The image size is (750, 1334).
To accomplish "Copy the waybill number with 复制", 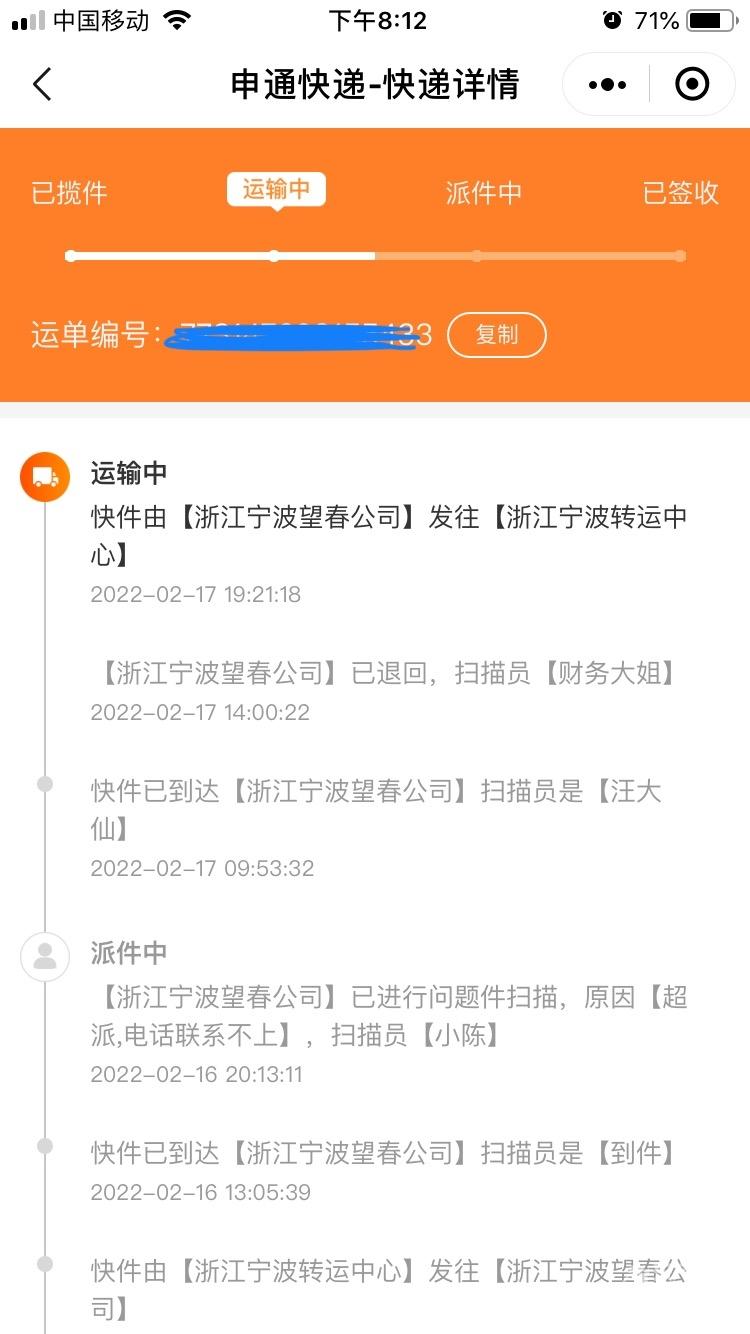I will click(496, 335).
